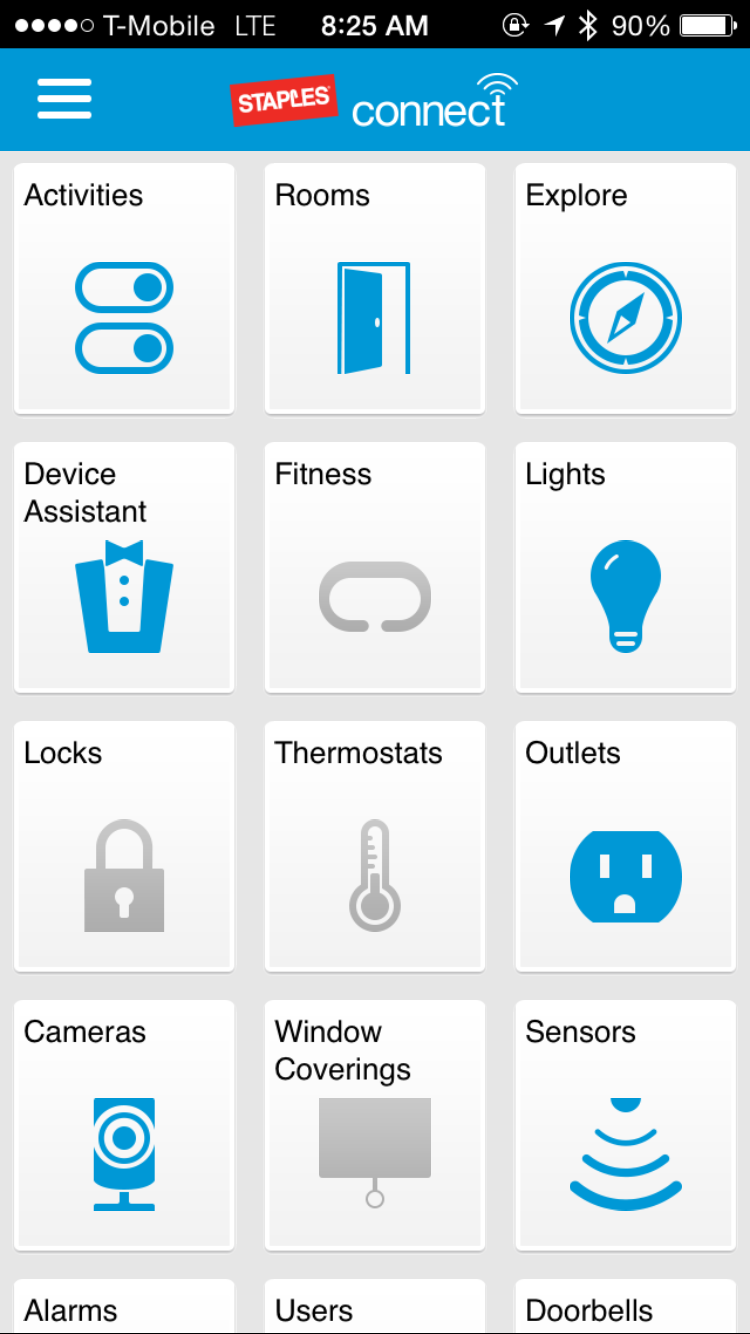Open the hamburger menu
The image size is (750, 1334).
pos(65,99)
